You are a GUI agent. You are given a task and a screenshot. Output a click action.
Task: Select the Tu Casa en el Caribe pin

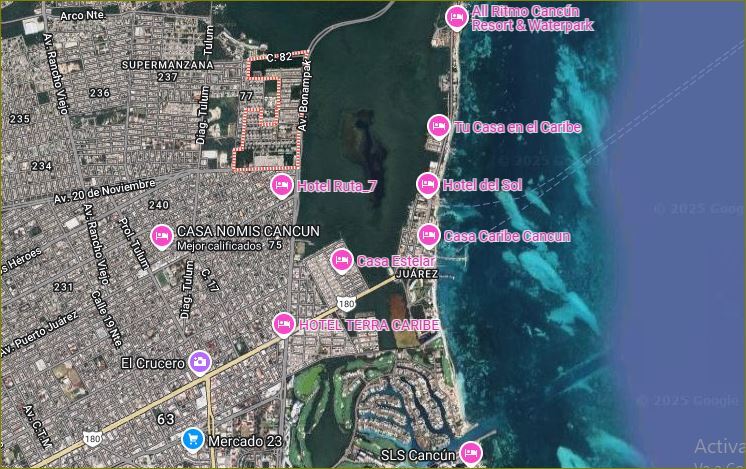438,126
